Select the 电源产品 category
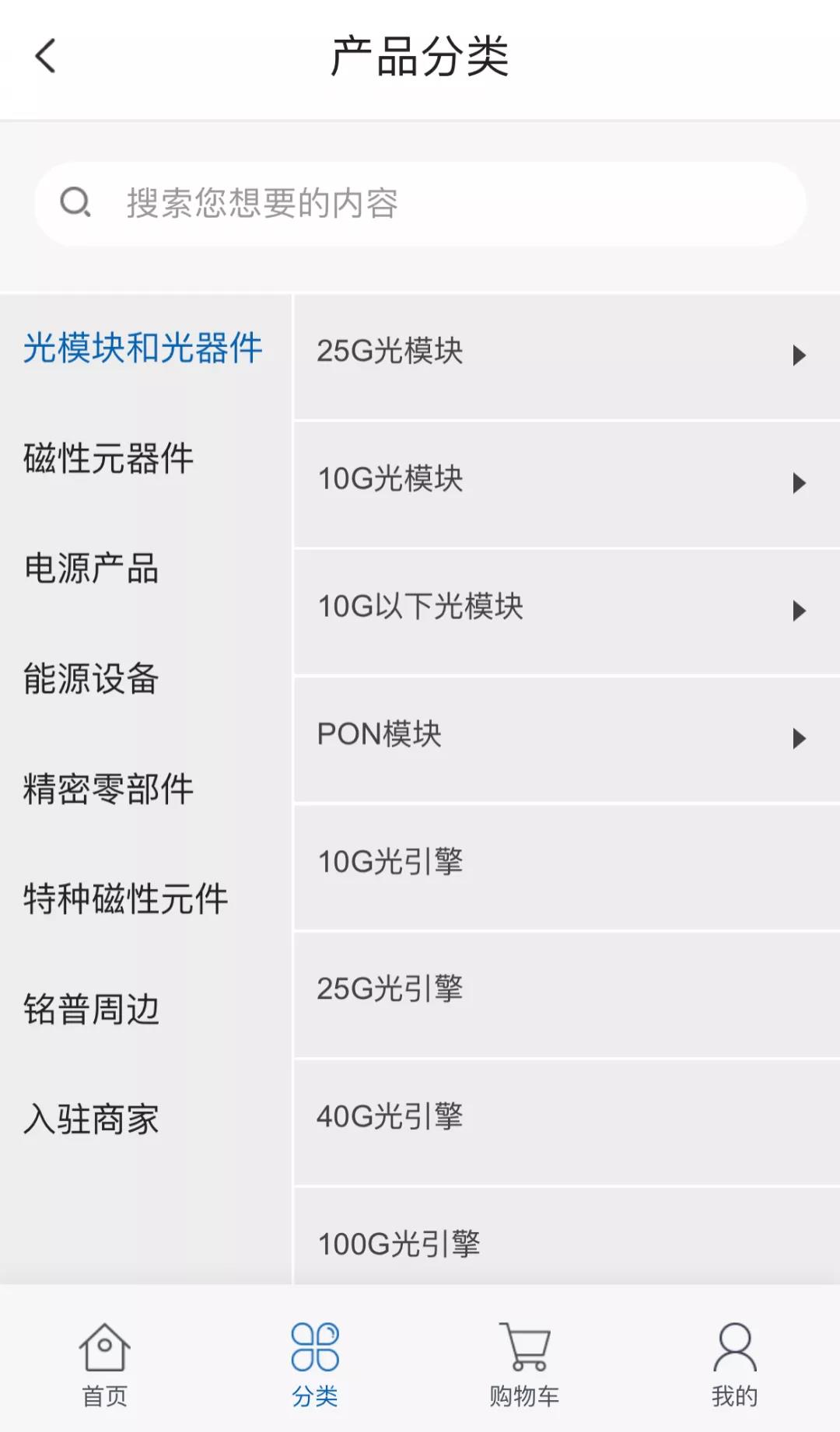840x1432 pixels. pos(92,569)
